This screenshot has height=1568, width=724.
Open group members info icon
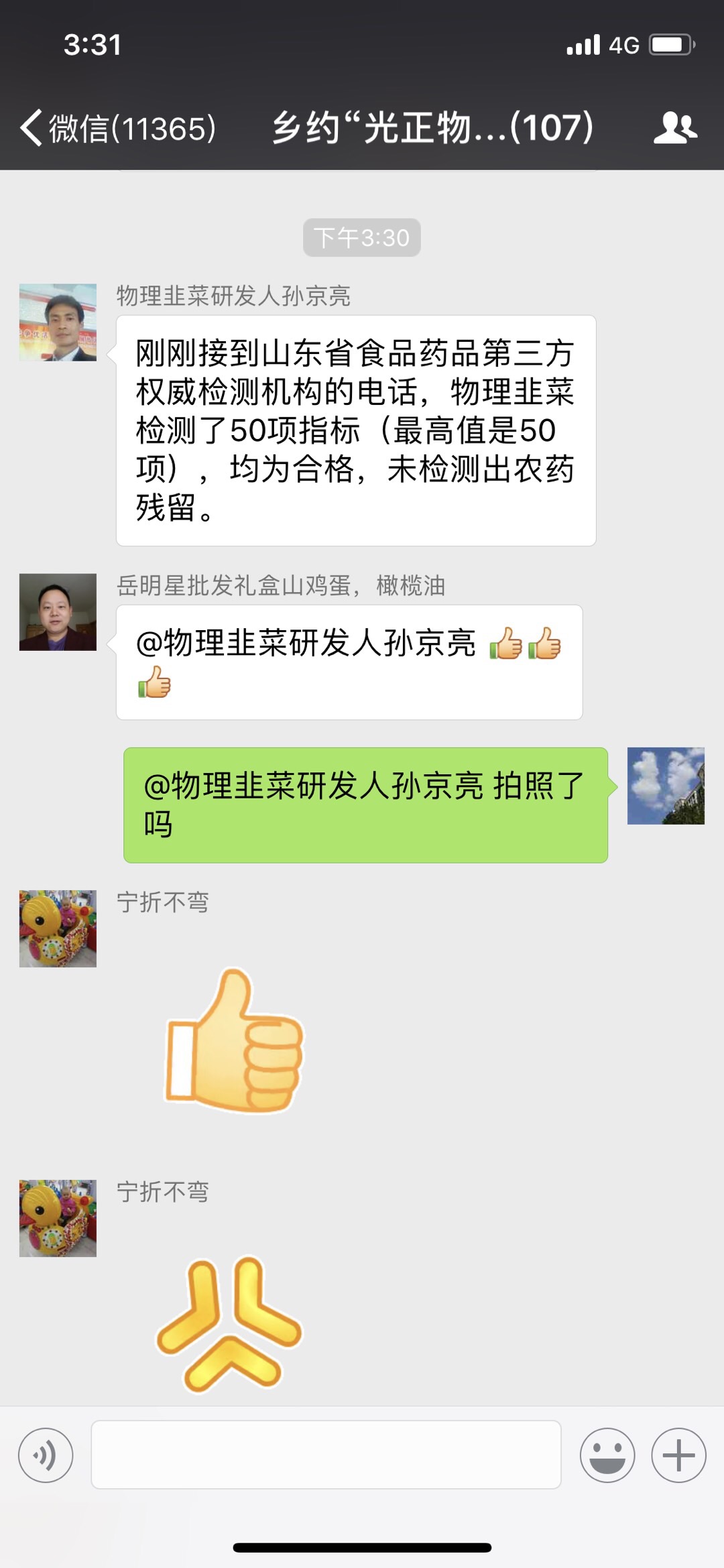[x=674, y=127]
